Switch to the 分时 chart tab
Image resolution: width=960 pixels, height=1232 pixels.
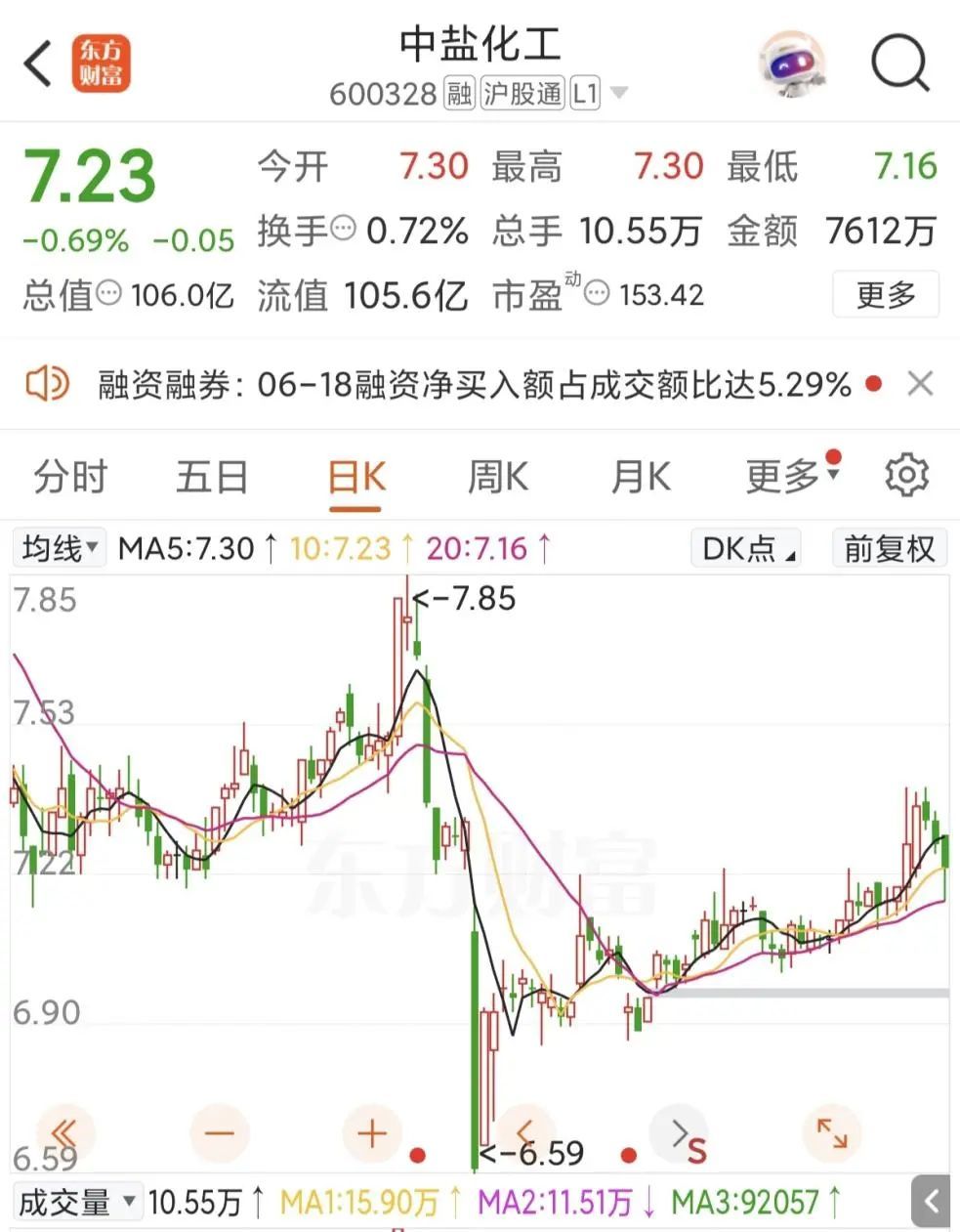(x=70, y=478)
